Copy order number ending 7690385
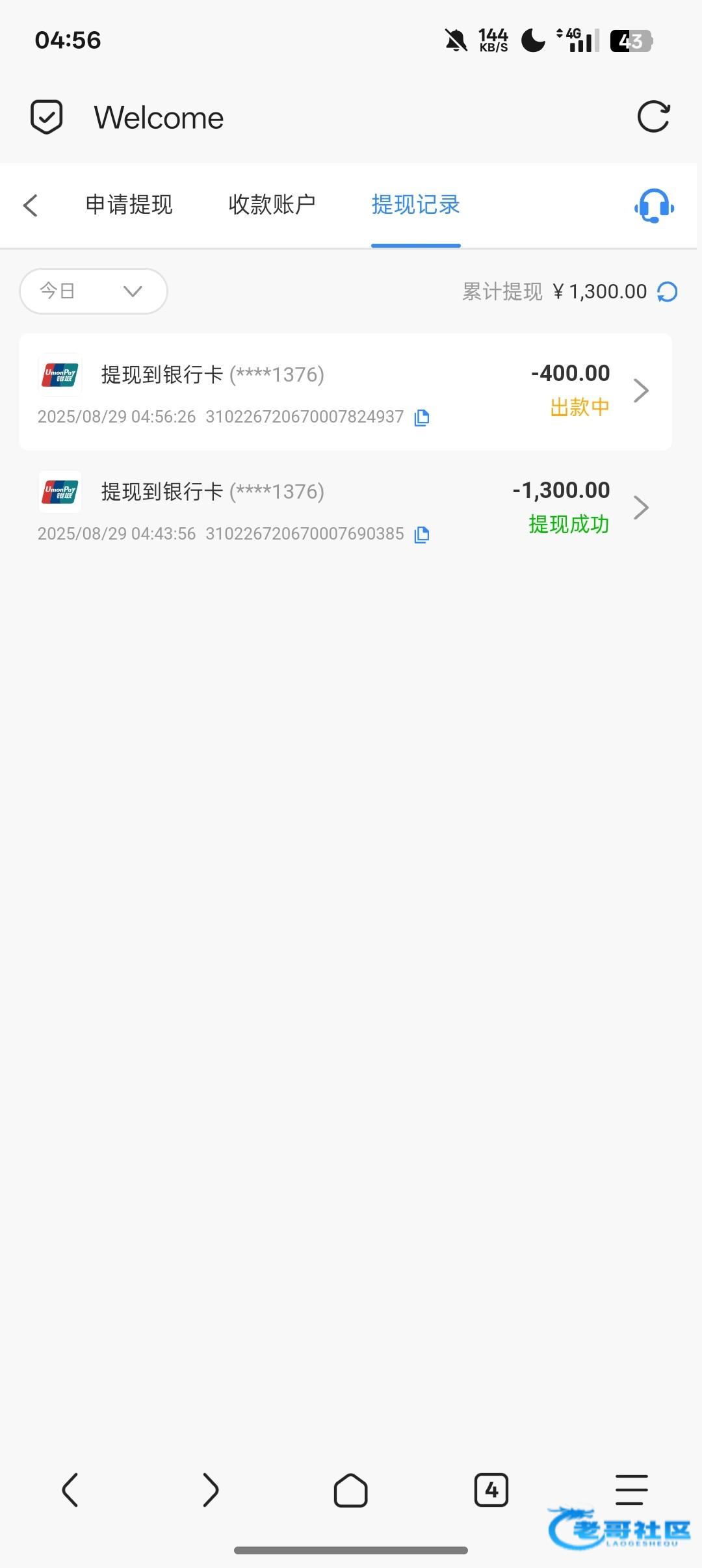The height and width of the screenshot is (1568, 702). tap(422, 534)
